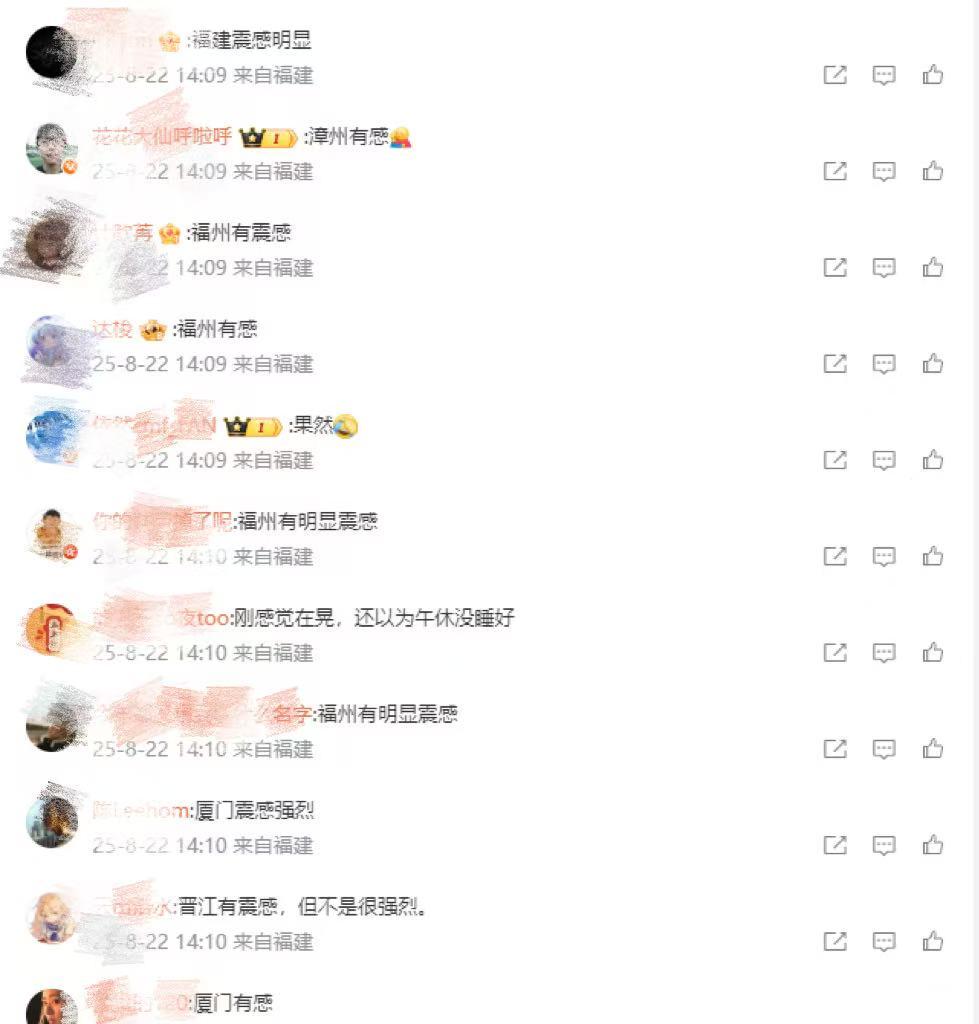This screenshot has height=1024, width=979.
Task: Share the comment "漳州有感"
Action: (x=835, y=171)
